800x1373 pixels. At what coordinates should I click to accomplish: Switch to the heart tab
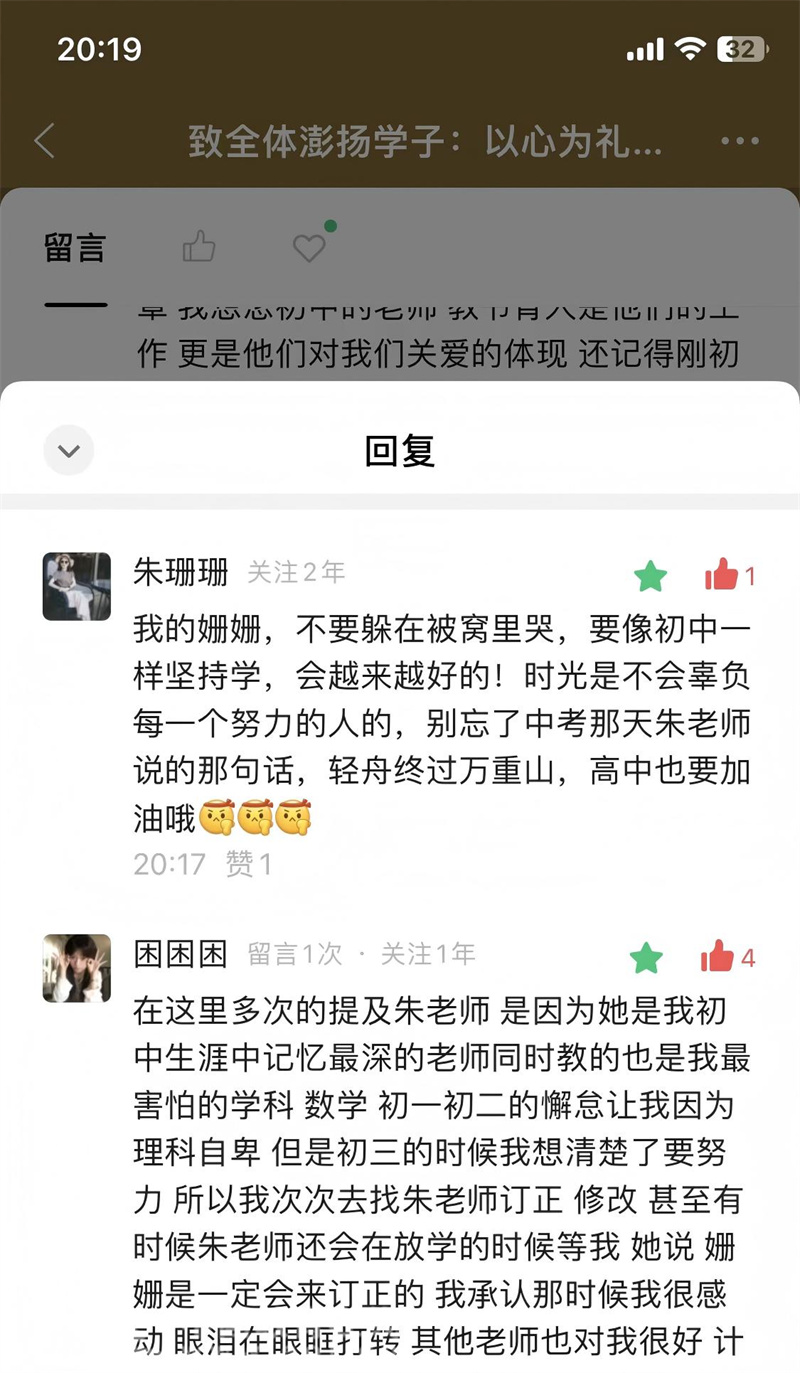309,247
